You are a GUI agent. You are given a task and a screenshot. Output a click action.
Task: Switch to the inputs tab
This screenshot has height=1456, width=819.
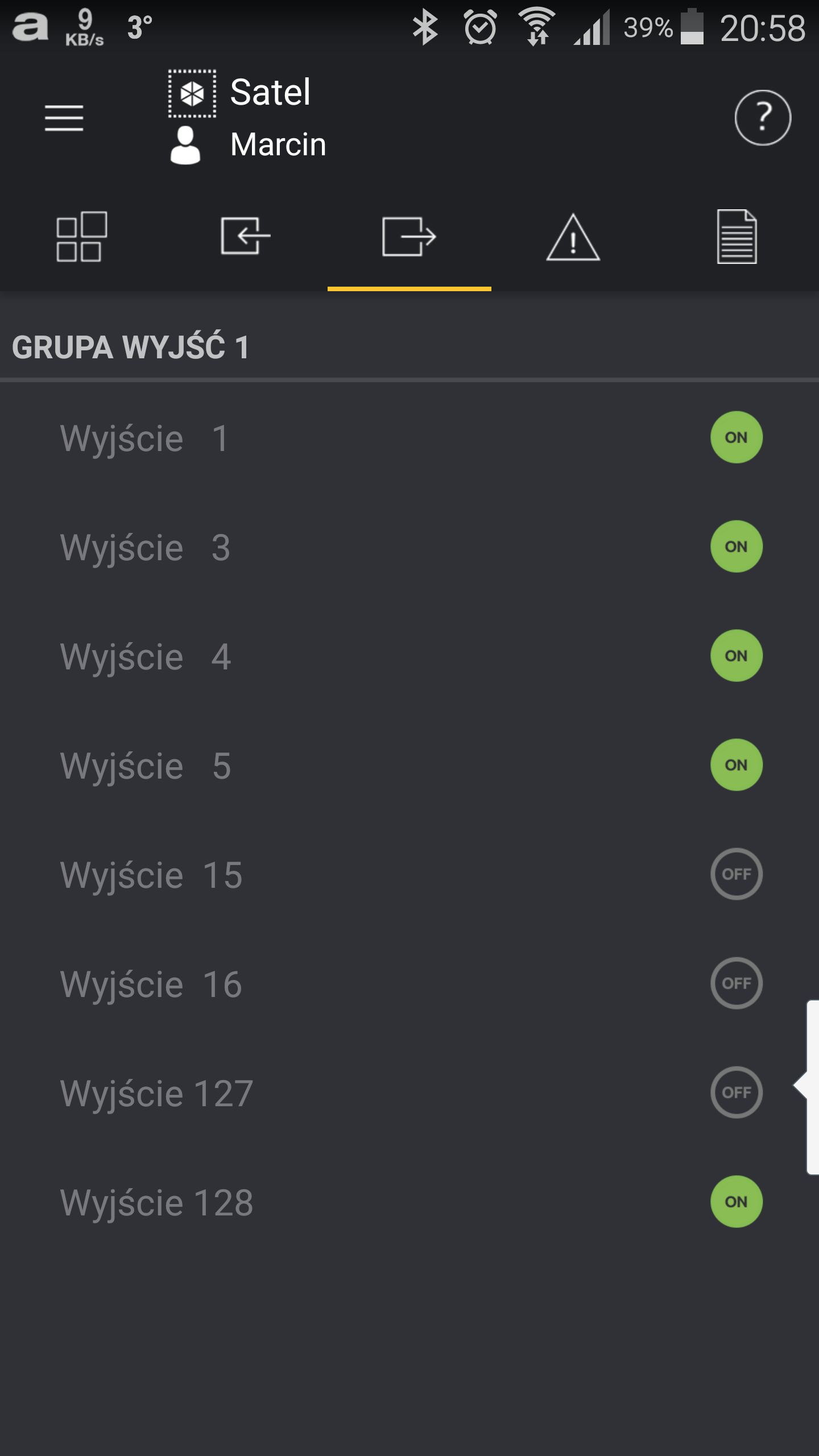(245, 237)
